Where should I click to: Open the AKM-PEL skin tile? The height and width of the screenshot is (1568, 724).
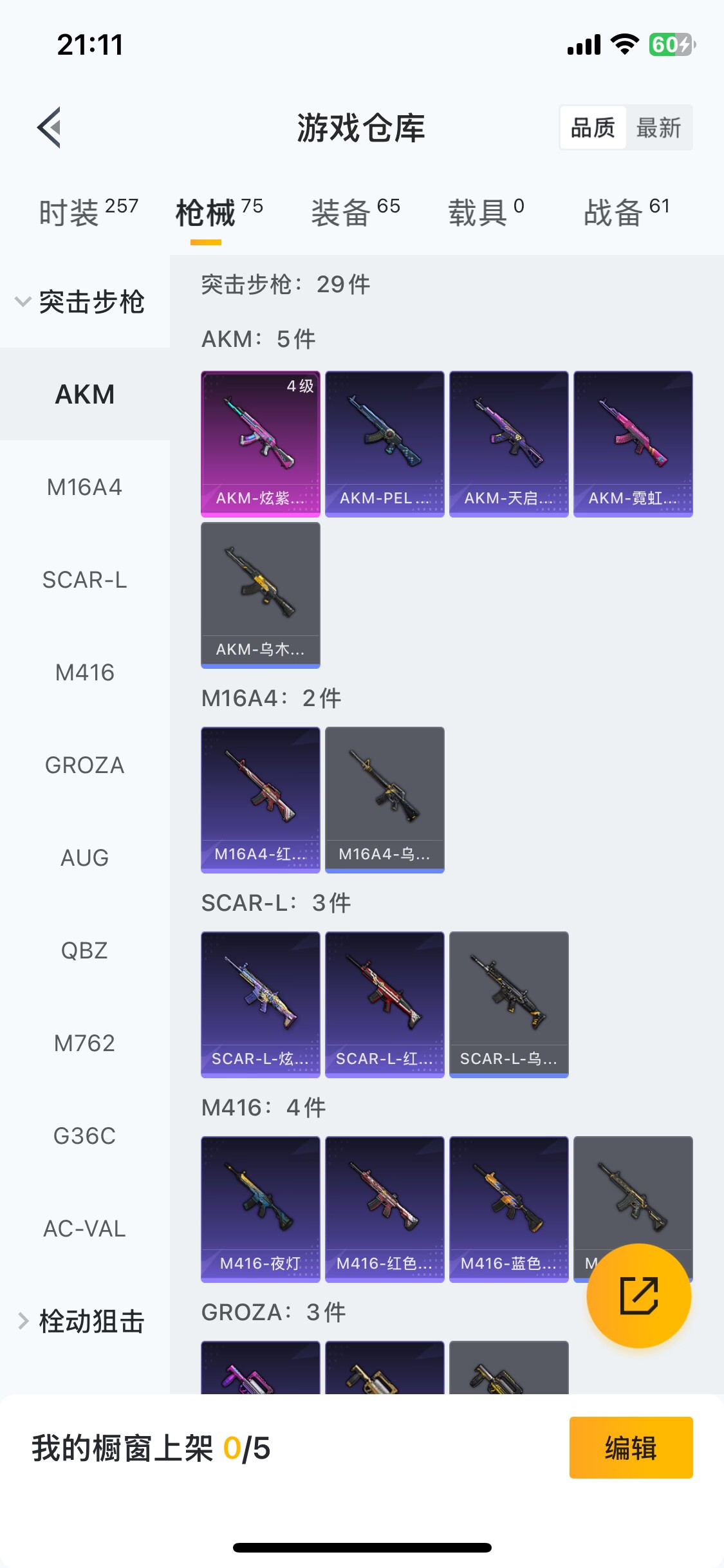pyautogui.click(x=384, y=443)
